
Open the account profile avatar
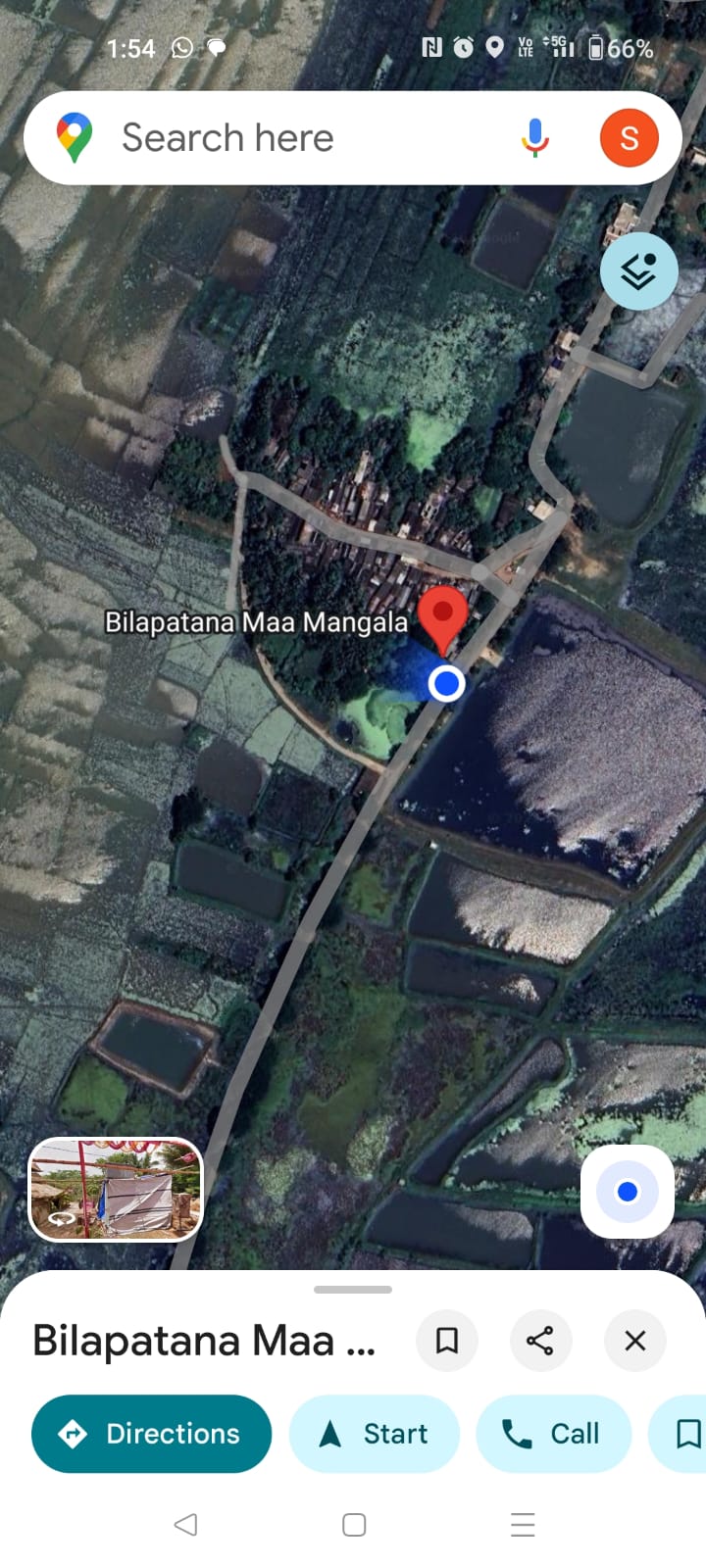(x=629, y=138)
